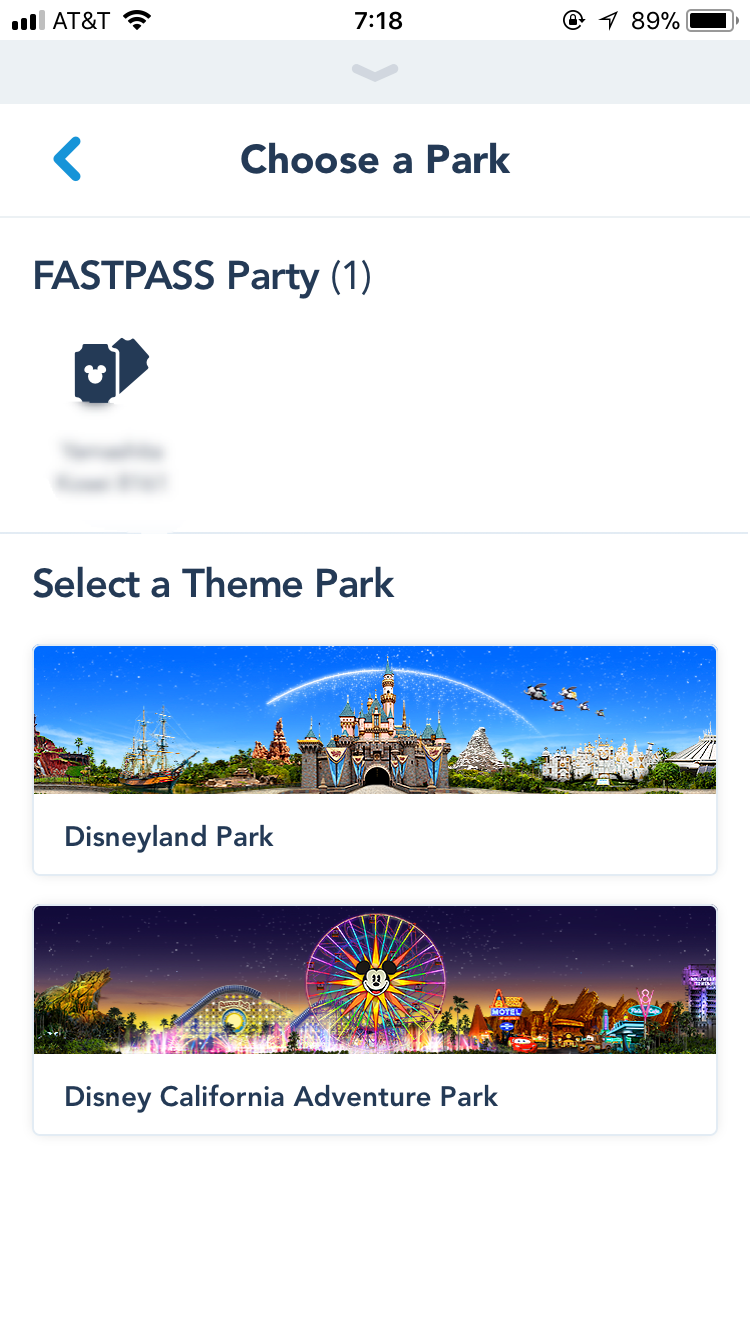Screen dimensions: 750x1334
Task: Collapse the sheet with the down chevron
Action: [x=375, y=72]
